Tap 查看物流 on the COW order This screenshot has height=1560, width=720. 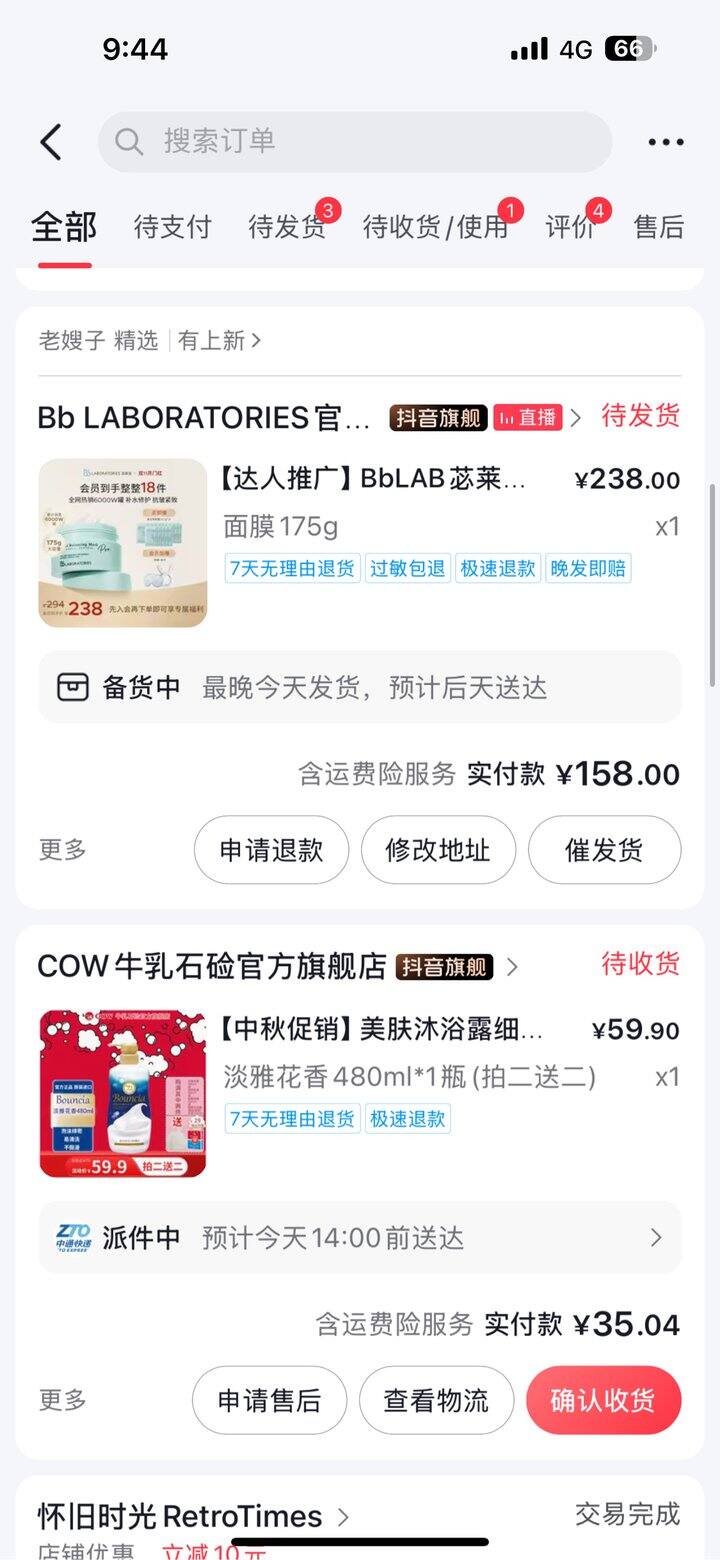(x=436, y=1400)
